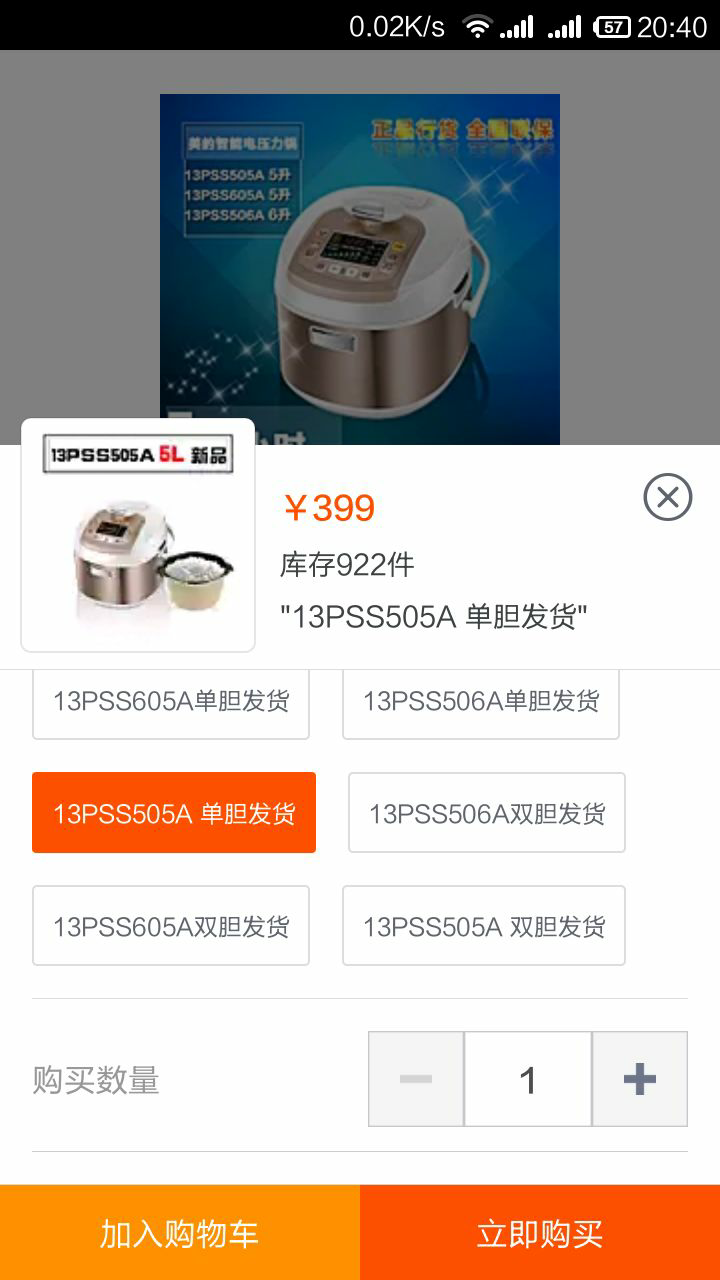This screenshot has height=1280, width=720.
Task: Choose 13PSS506A双胆发货 variant
Action: pos(487,813)
